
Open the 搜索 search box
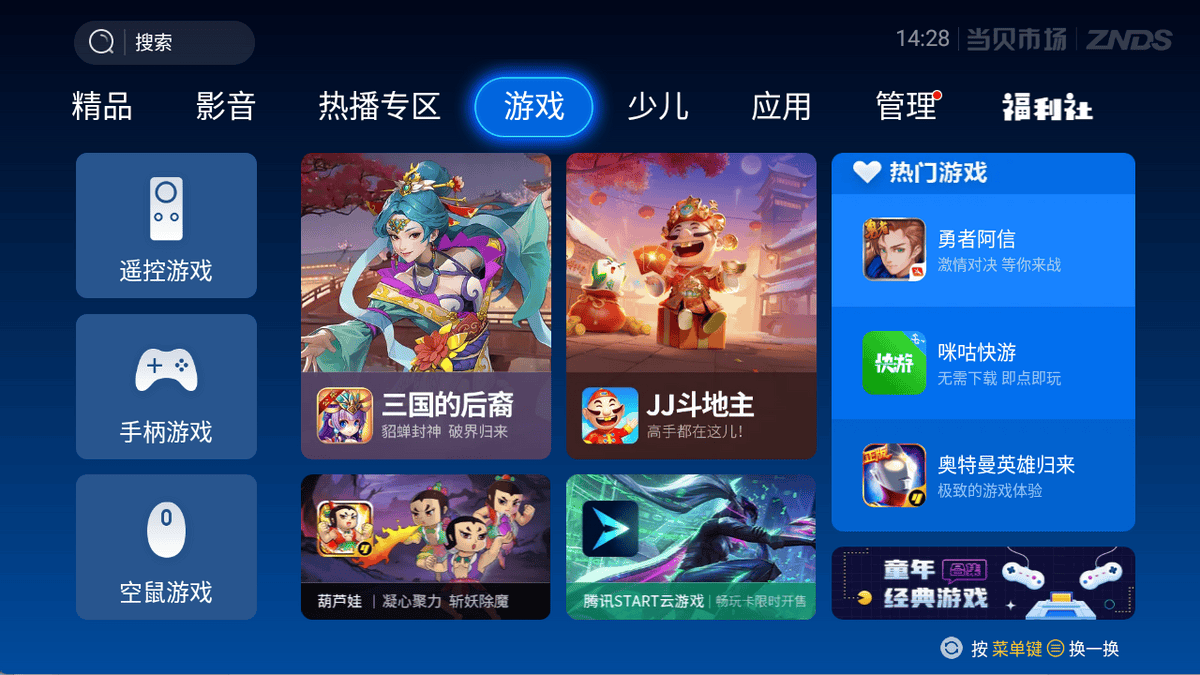point(164,43)
